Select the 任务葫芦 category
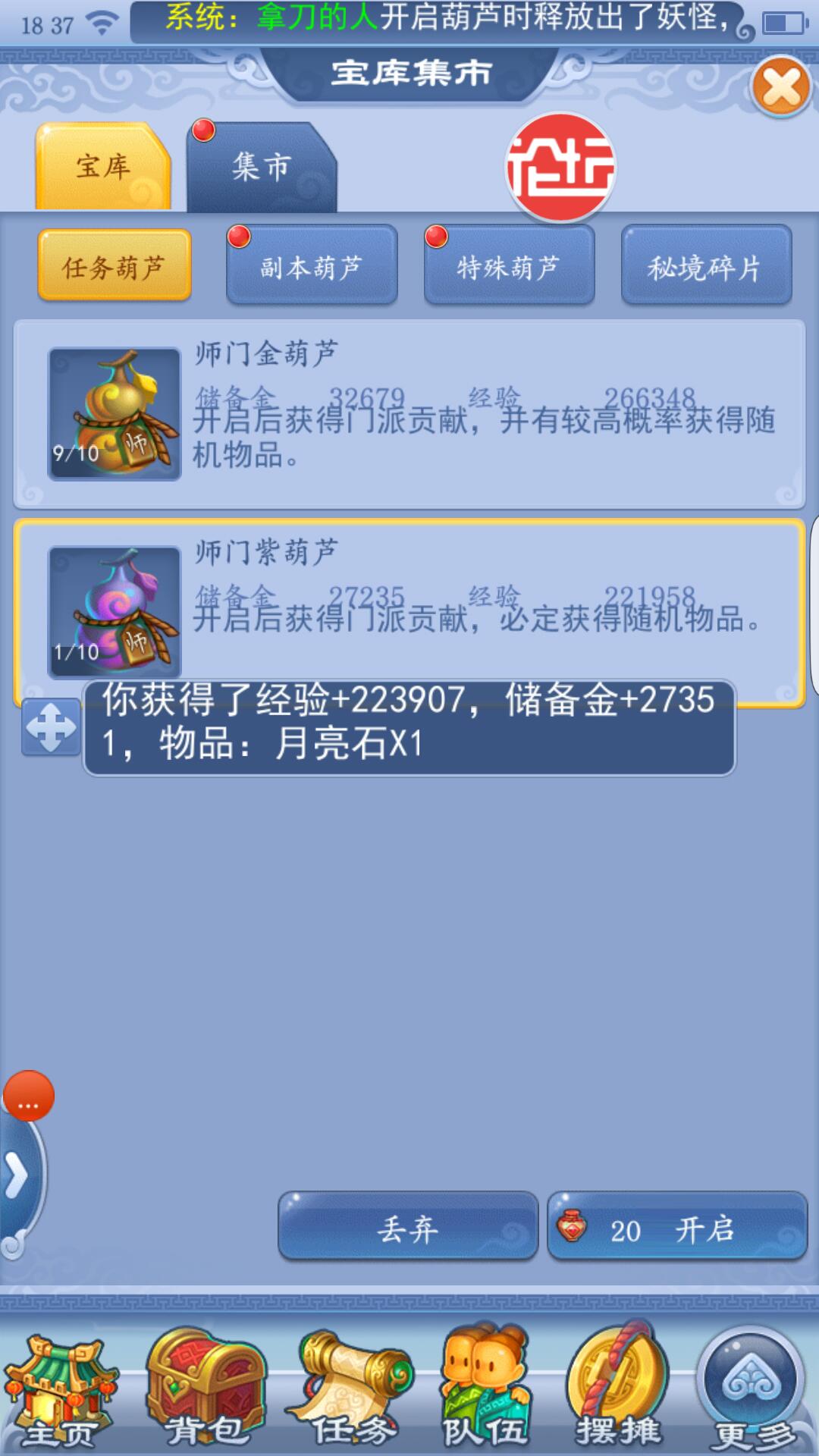 coord(114,266)
